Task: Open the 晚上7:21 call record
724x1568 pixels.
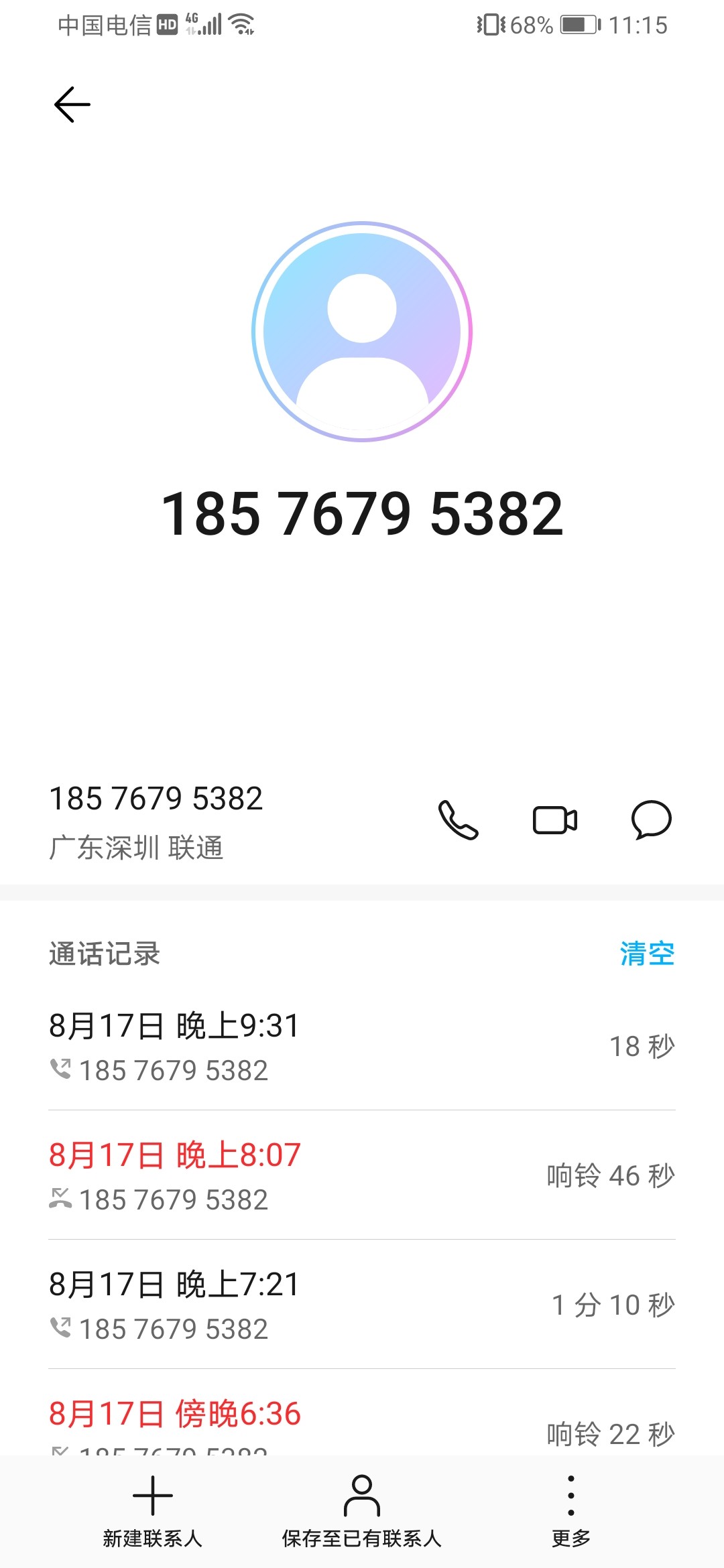Action: click(362, 1305)
